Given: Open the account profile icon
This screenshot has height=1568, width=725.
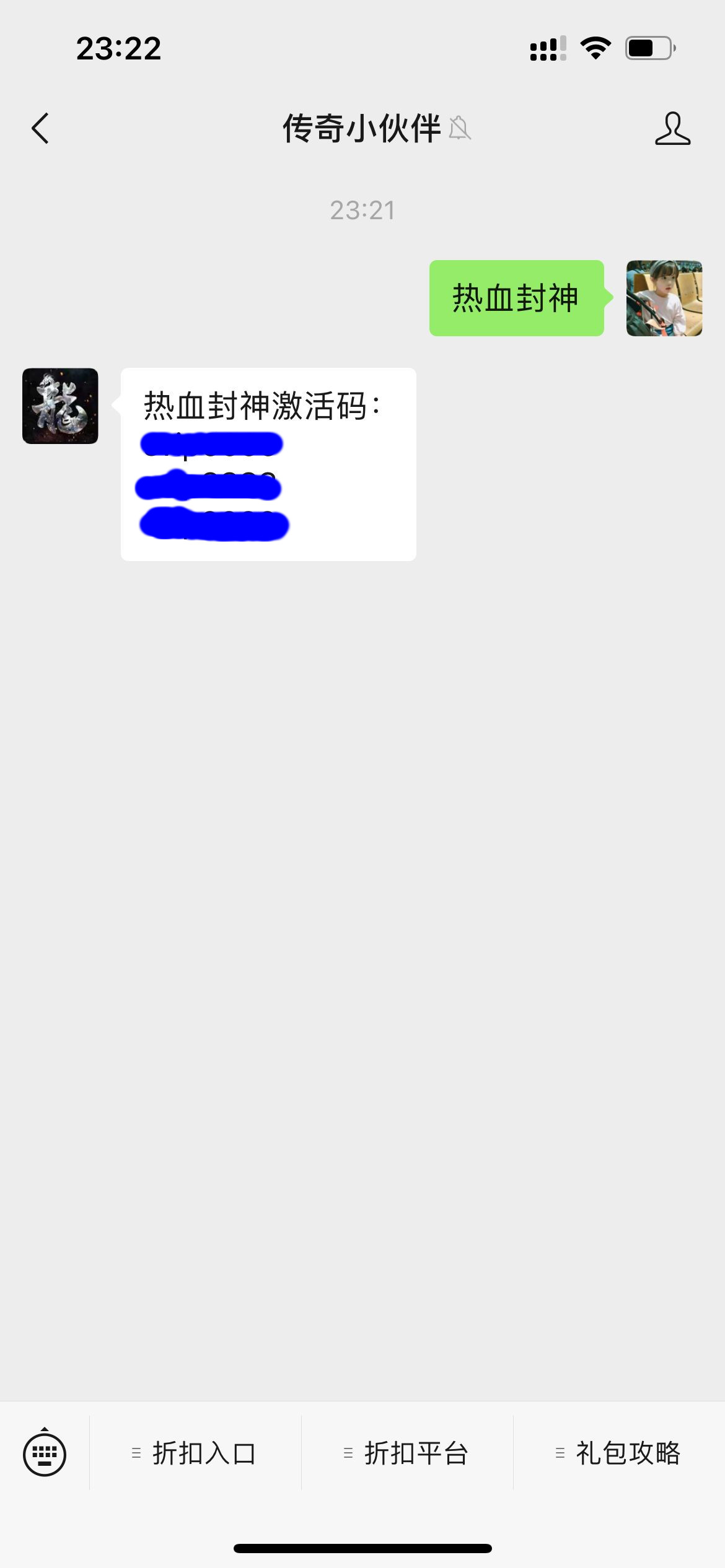Looking at the screenshot, I should [x=672, y=129].
